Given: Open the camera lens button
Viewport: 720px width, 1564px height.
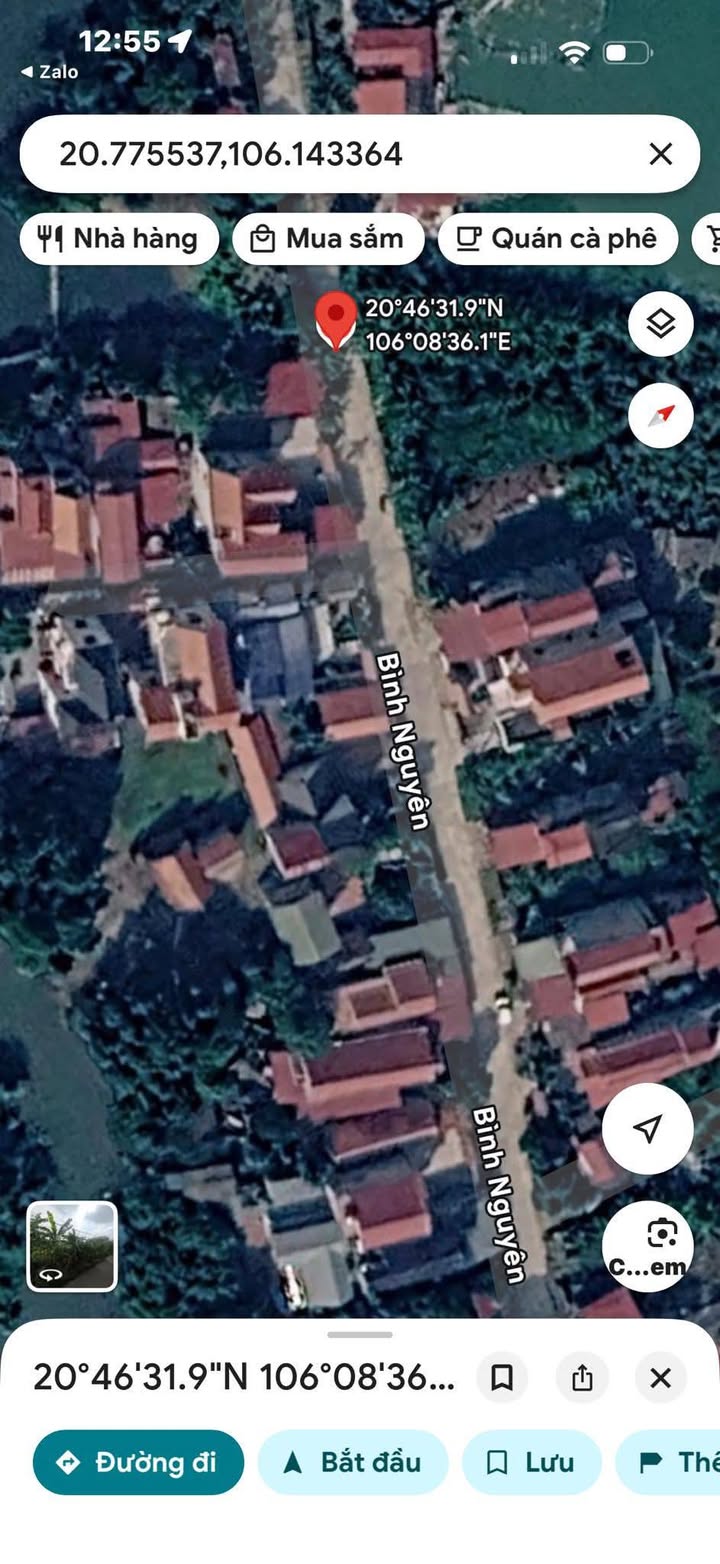Looking at the screenshot, I should tap(648, 1246).
